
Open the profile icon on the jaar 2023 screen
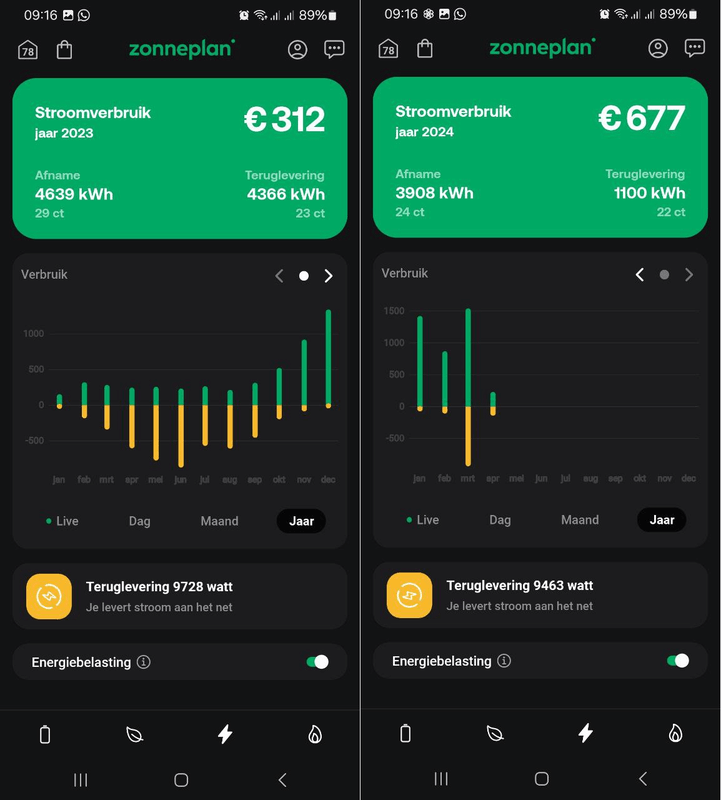pyautogui.click(x=297, y=49)
